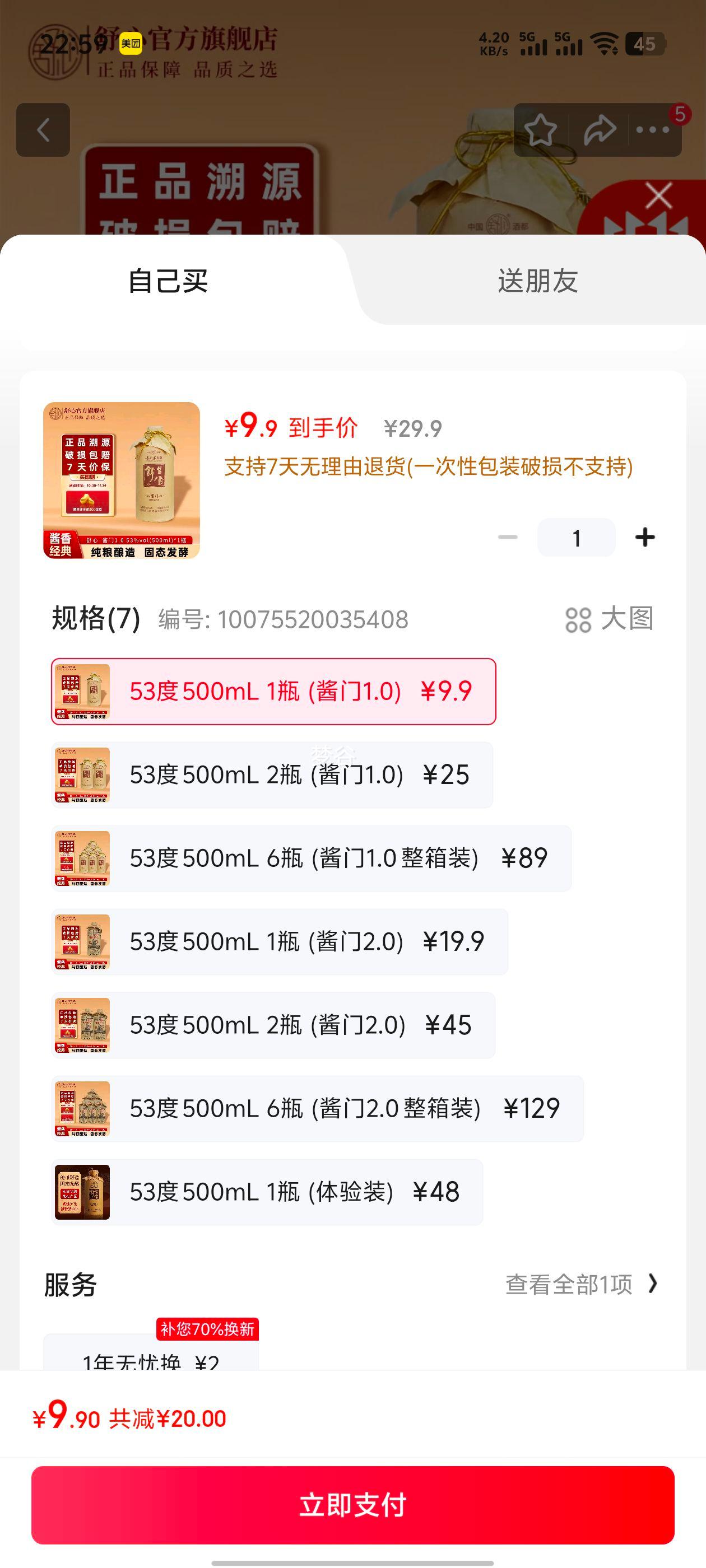
Task: Choose 1瓶 (酱门1.0) ¥9.9 option
Action: tap(273, 692)
